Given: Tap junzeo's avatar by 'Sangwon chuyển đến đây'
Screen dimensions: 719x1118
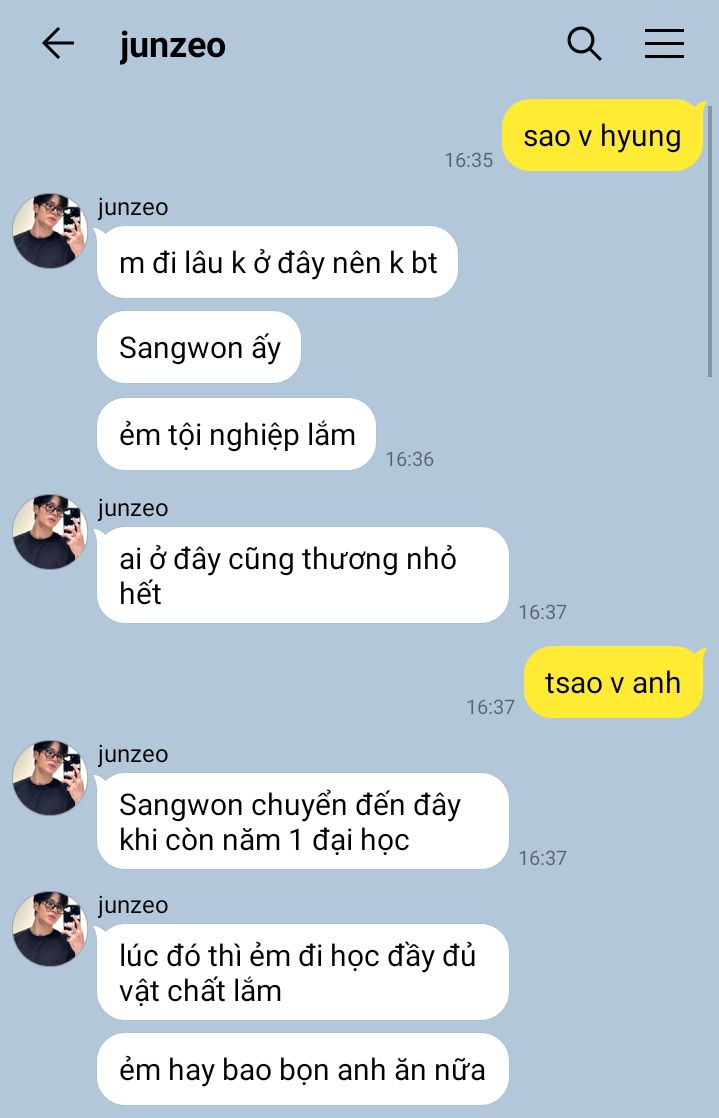Looking at the screenshot, I should [x=49, y=778].
